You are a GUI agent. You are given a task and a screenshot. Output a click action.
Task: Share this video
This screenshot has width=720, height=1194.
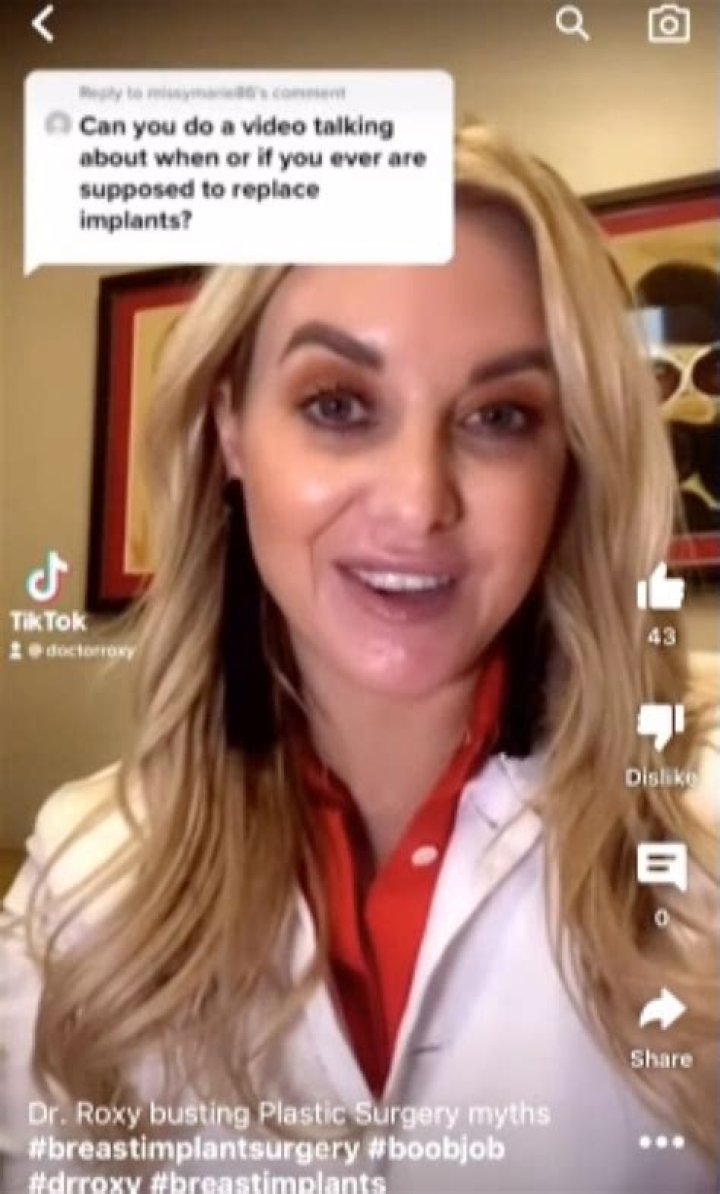pos(661,1010)
